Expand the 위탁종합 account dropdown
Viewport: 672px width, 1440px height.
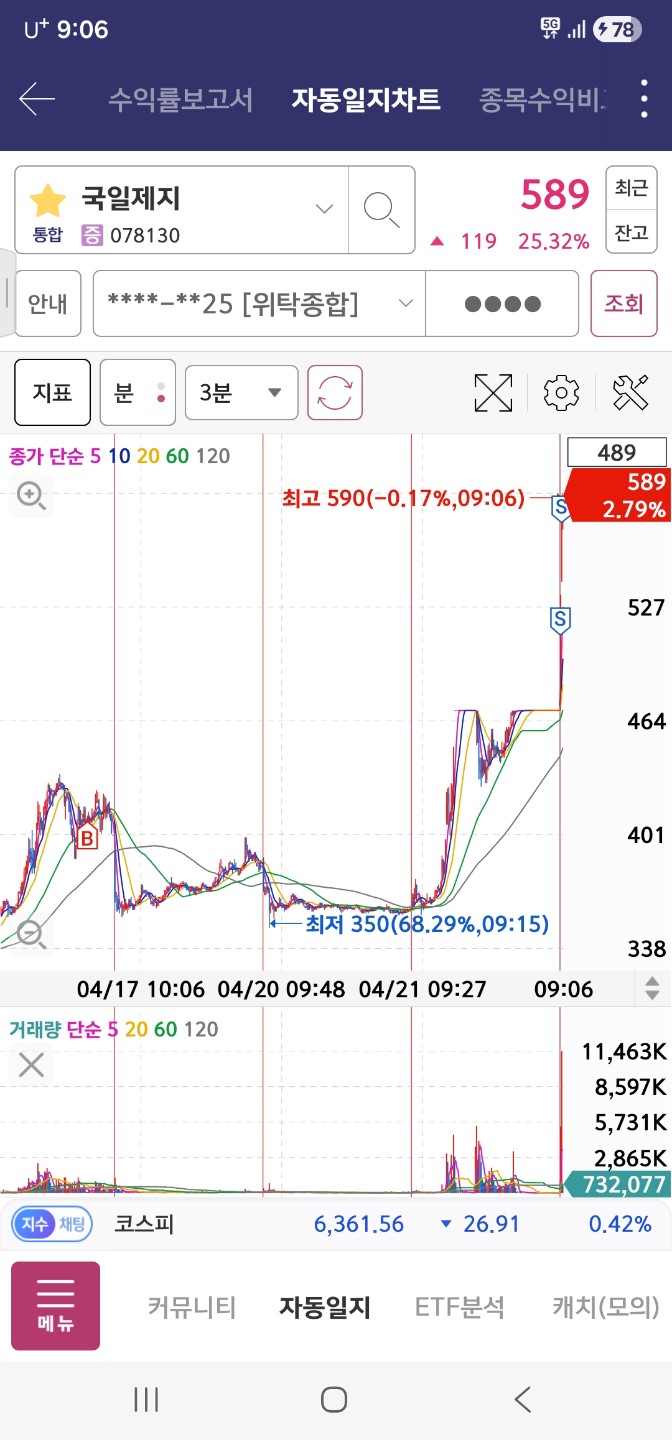point(259,303)
